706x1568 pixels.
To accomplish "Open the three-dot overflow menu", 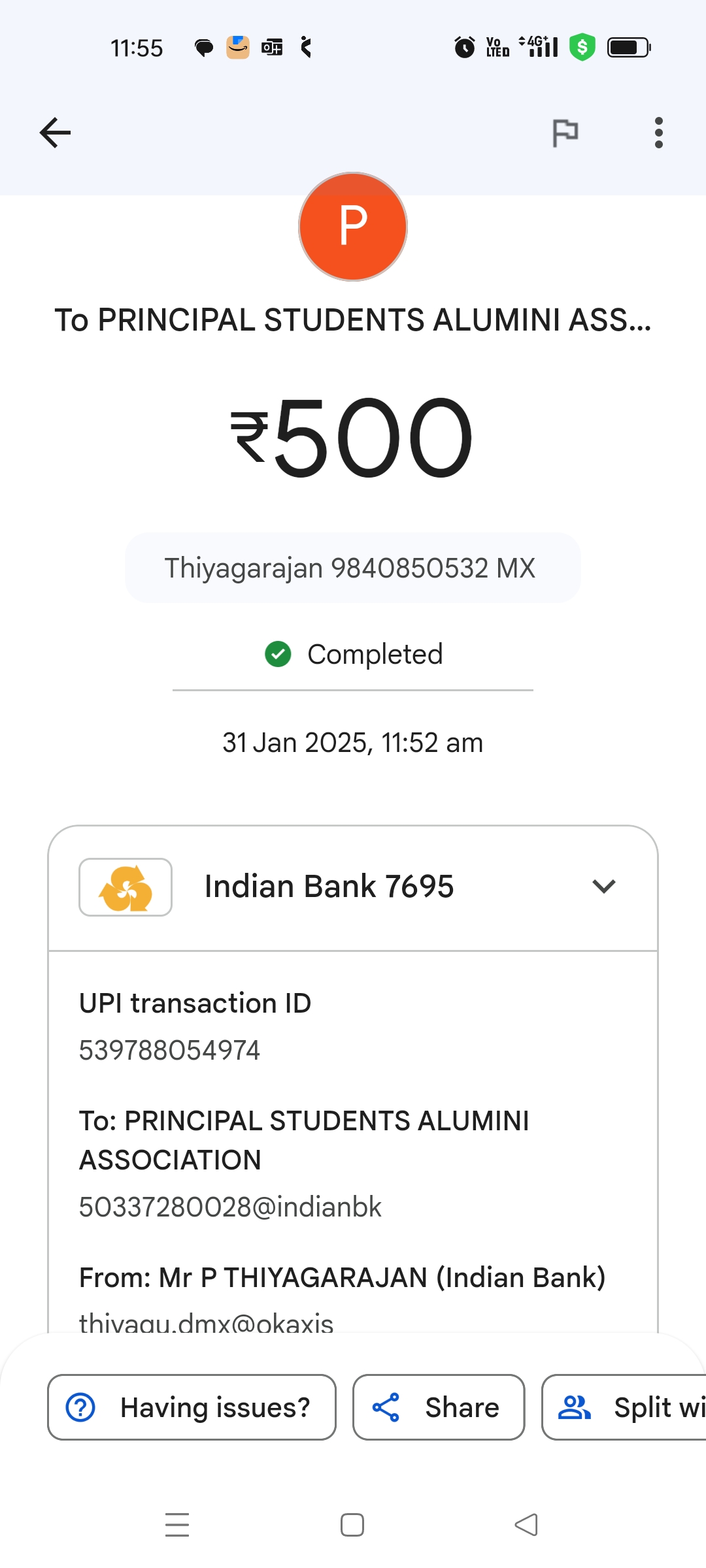I will [658, 133].
